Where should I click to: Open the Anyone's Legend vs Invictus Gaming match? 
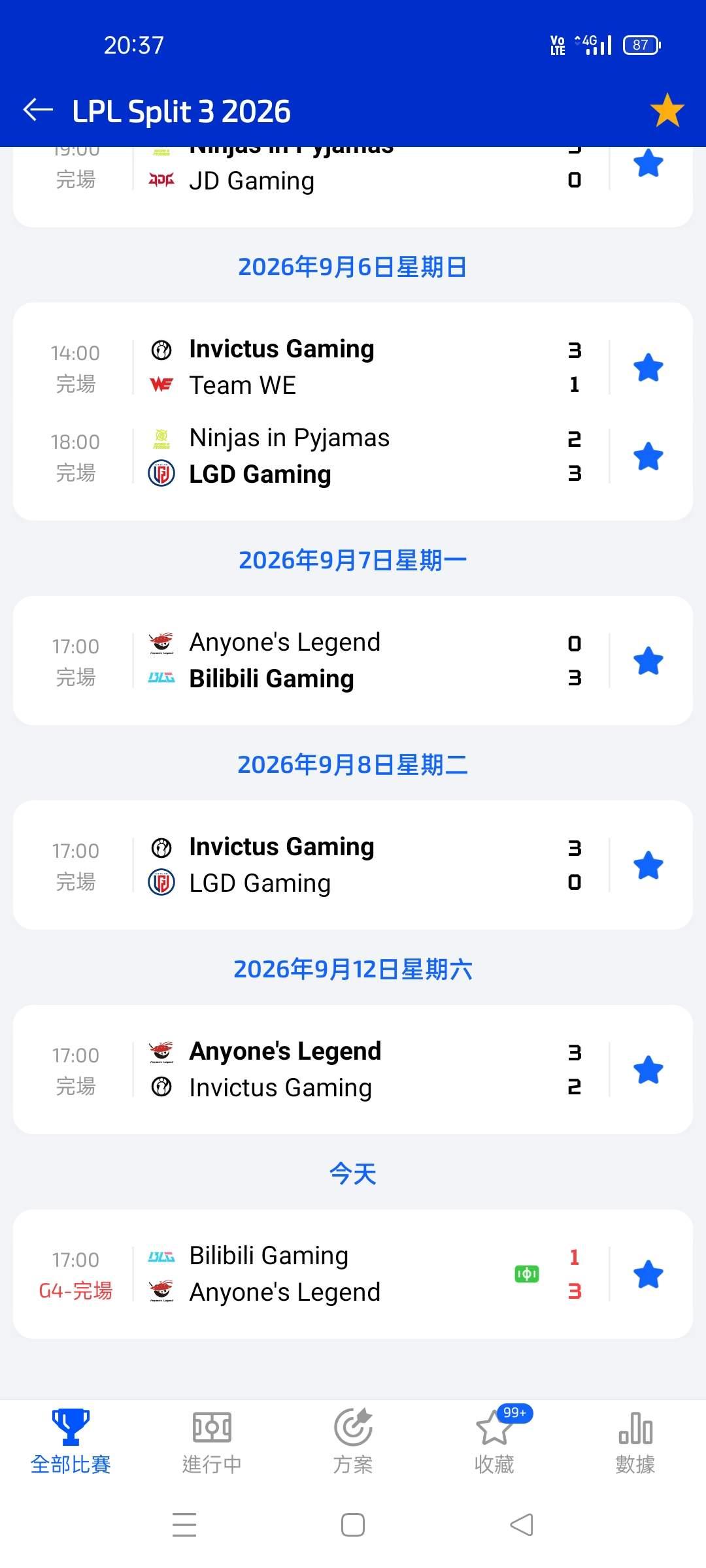click(311, 1070)
